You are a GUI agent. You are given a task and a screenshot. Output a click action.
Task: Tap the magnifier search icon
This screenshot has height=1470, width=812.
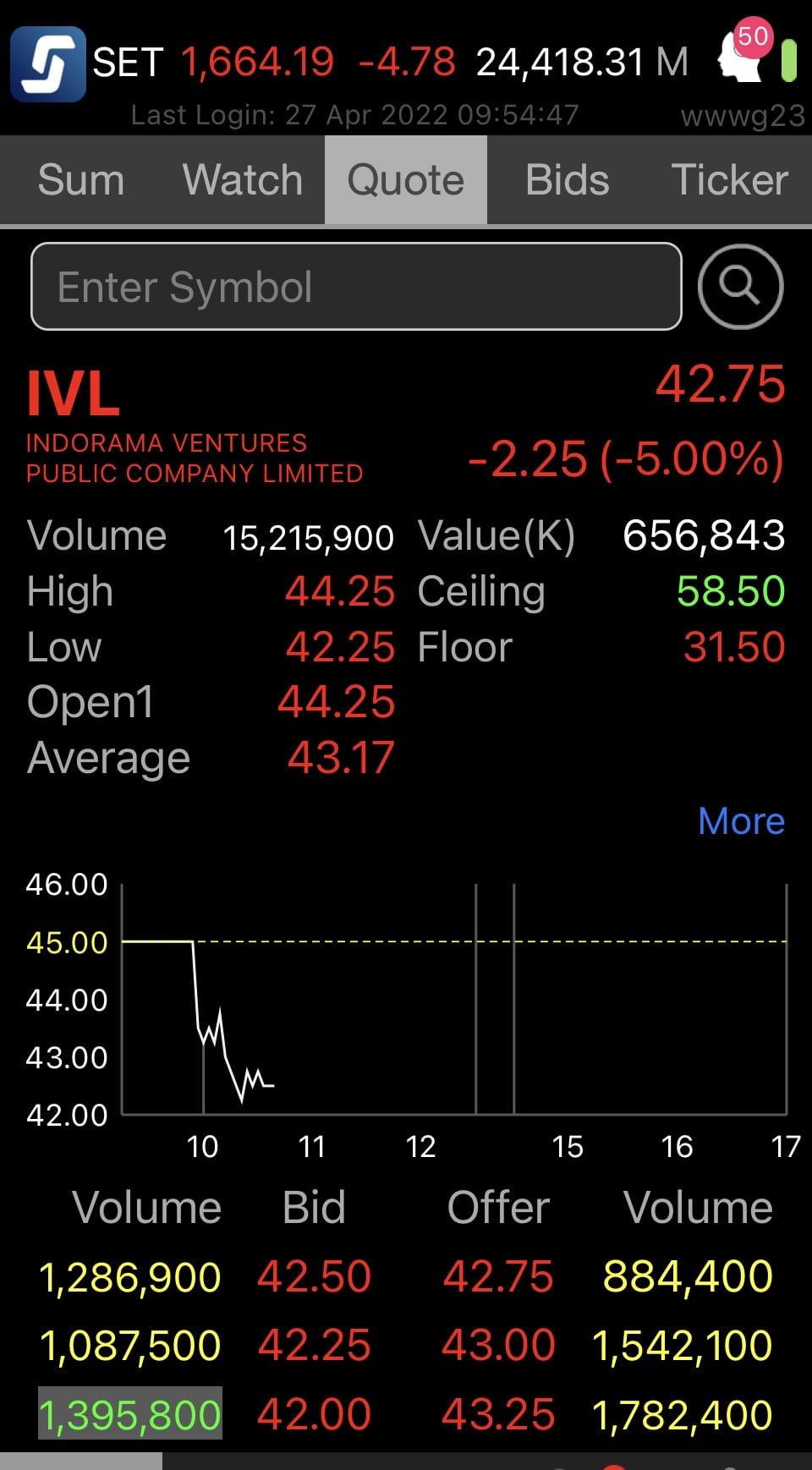(740, 287)
